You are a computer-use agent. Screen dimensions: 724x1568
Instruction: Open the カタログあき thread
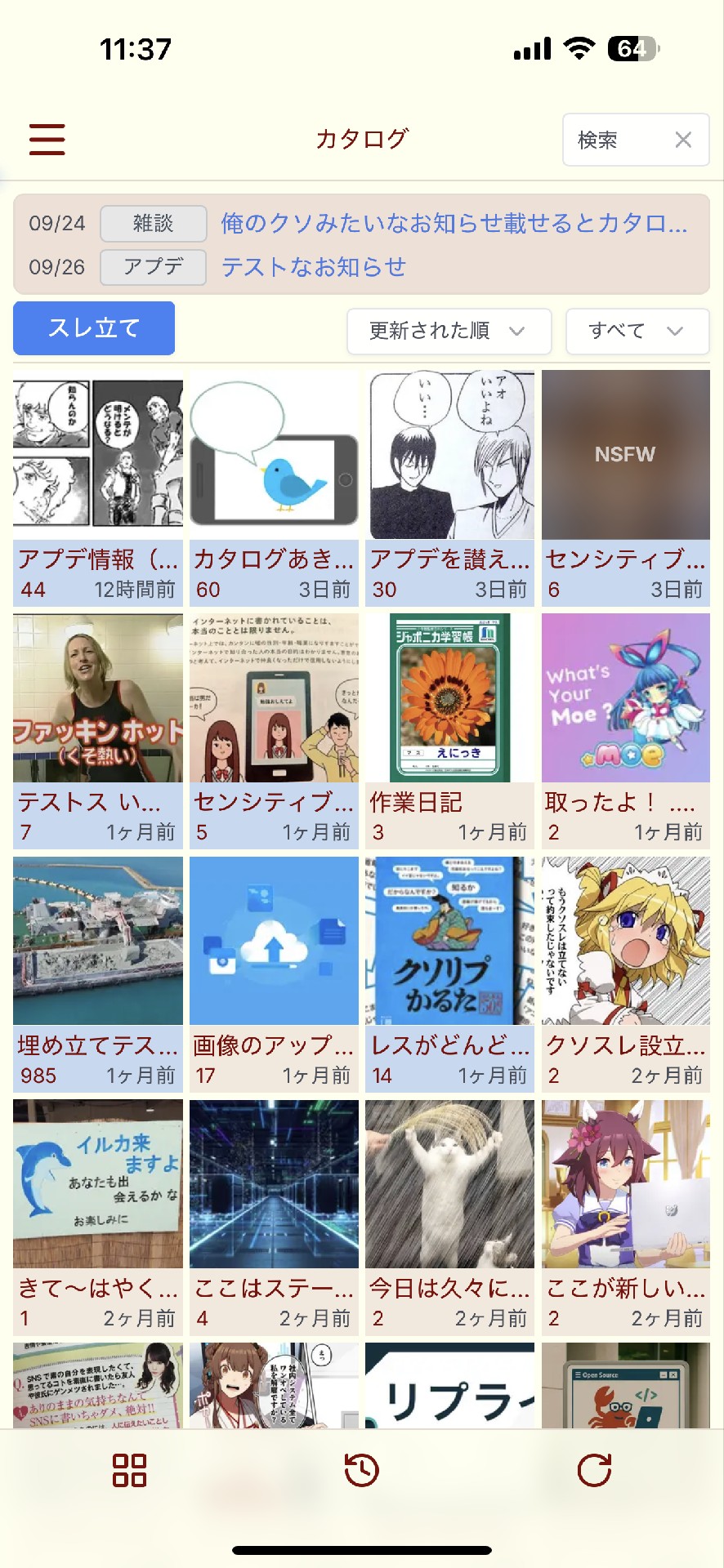click(274, 488)
